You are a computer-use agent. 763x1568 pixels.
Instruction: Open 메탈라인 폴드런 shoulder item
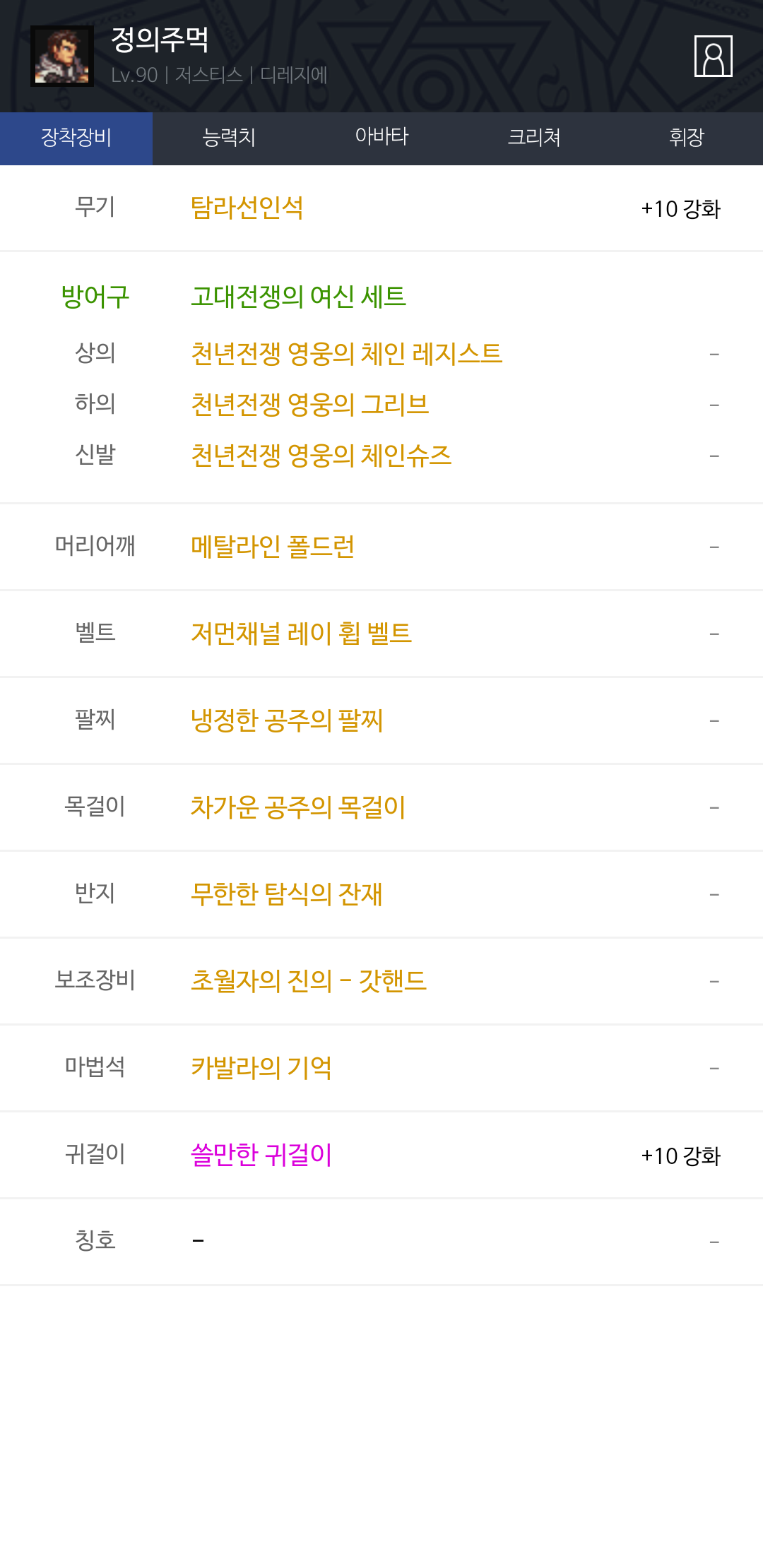pyautogui.click(x=272, y=547)
